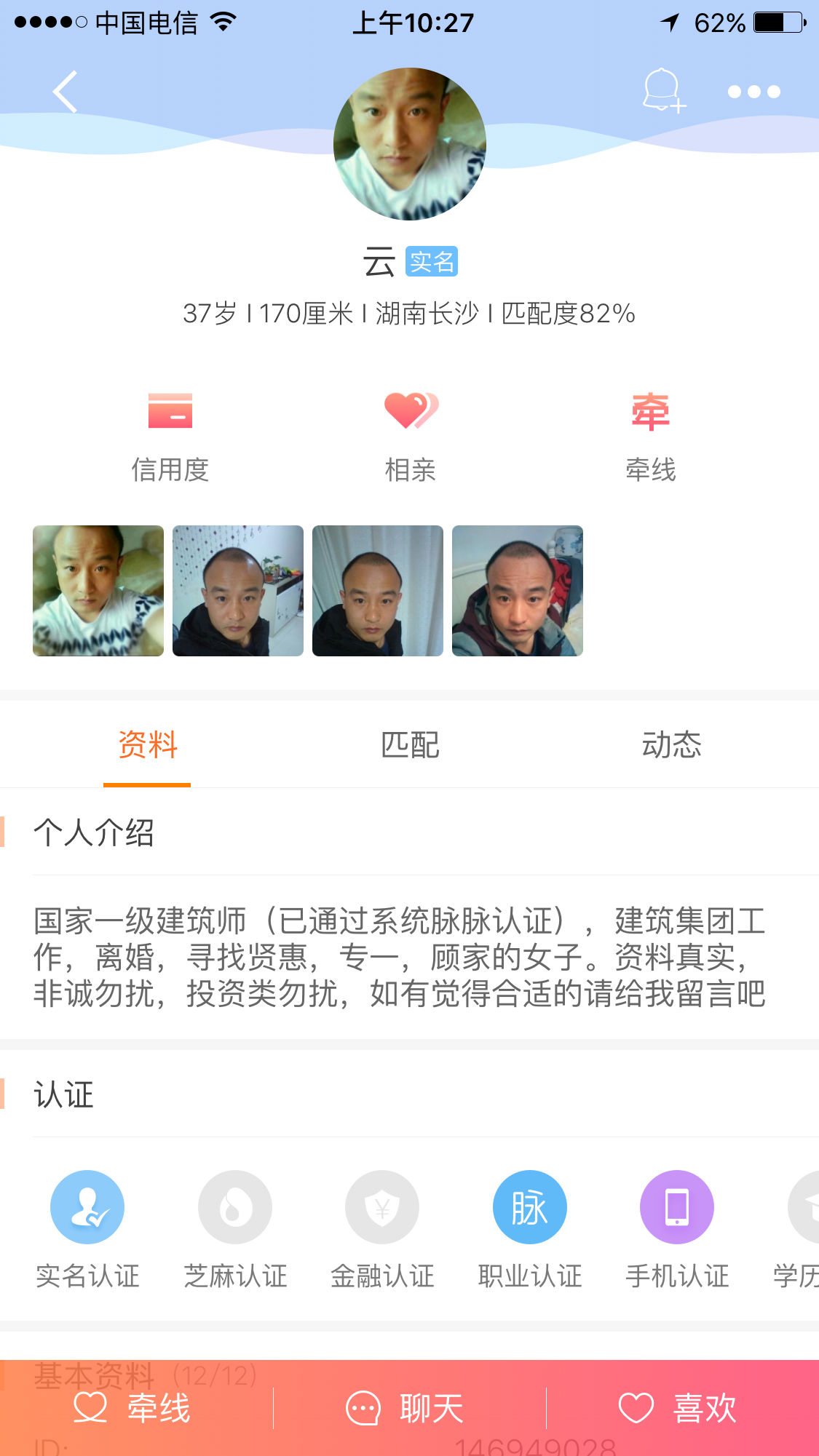Select the 资料 tab

tap(147, 744)
